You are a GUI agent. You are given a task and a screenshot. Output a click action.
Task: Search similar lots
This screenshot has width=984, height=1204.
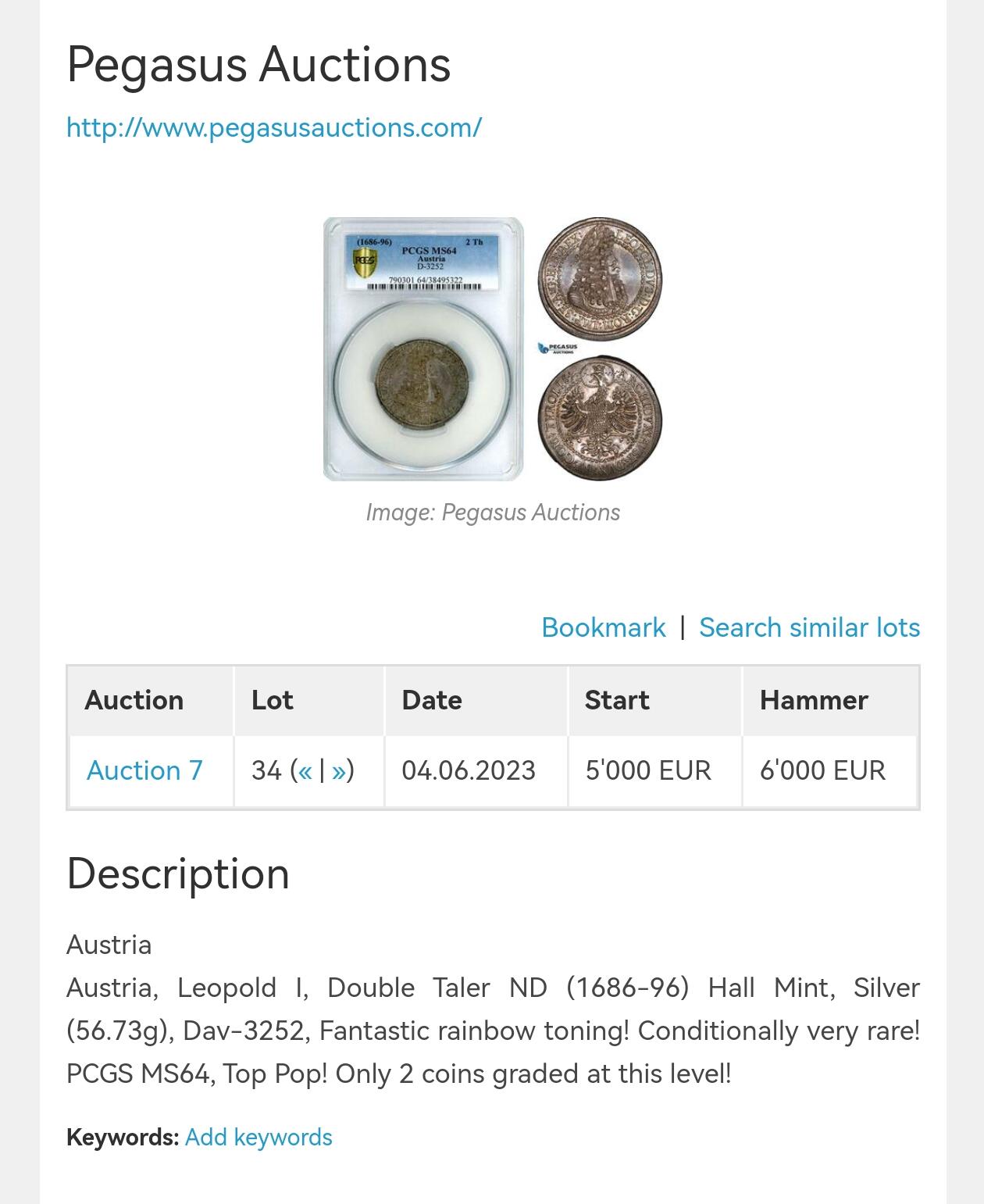809,627
